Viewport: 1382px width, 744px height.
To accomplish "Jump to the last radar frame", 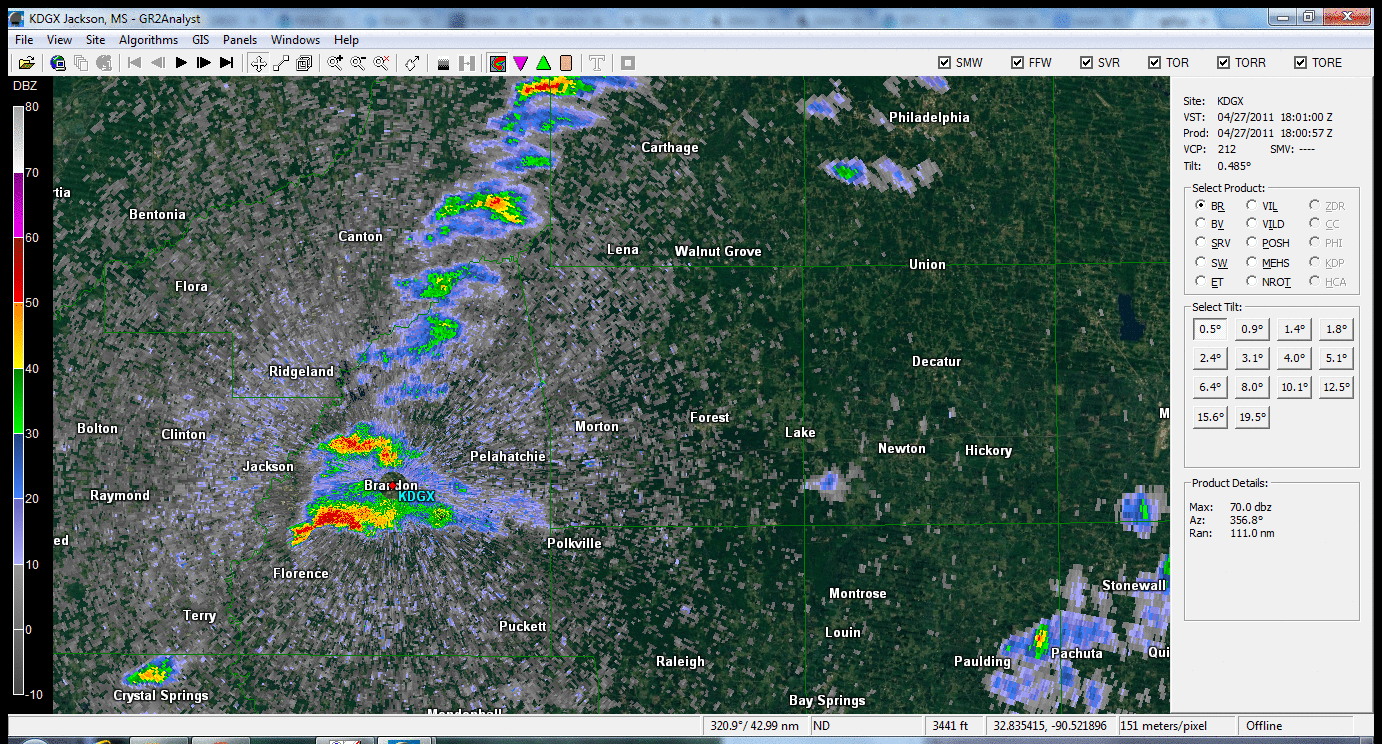I will point(227,63).
